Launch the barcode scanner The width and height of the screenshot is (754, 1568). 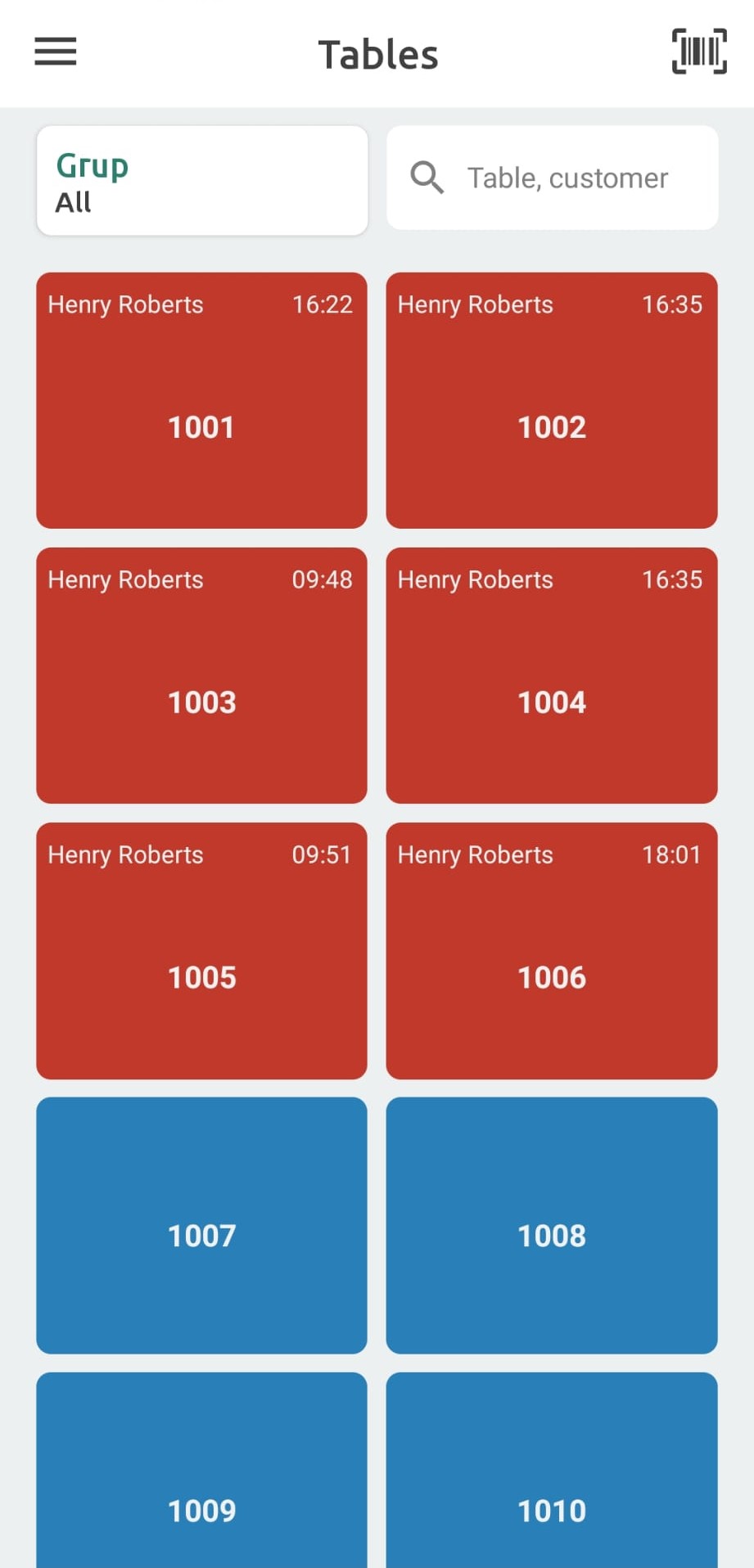tap(698, 52)
